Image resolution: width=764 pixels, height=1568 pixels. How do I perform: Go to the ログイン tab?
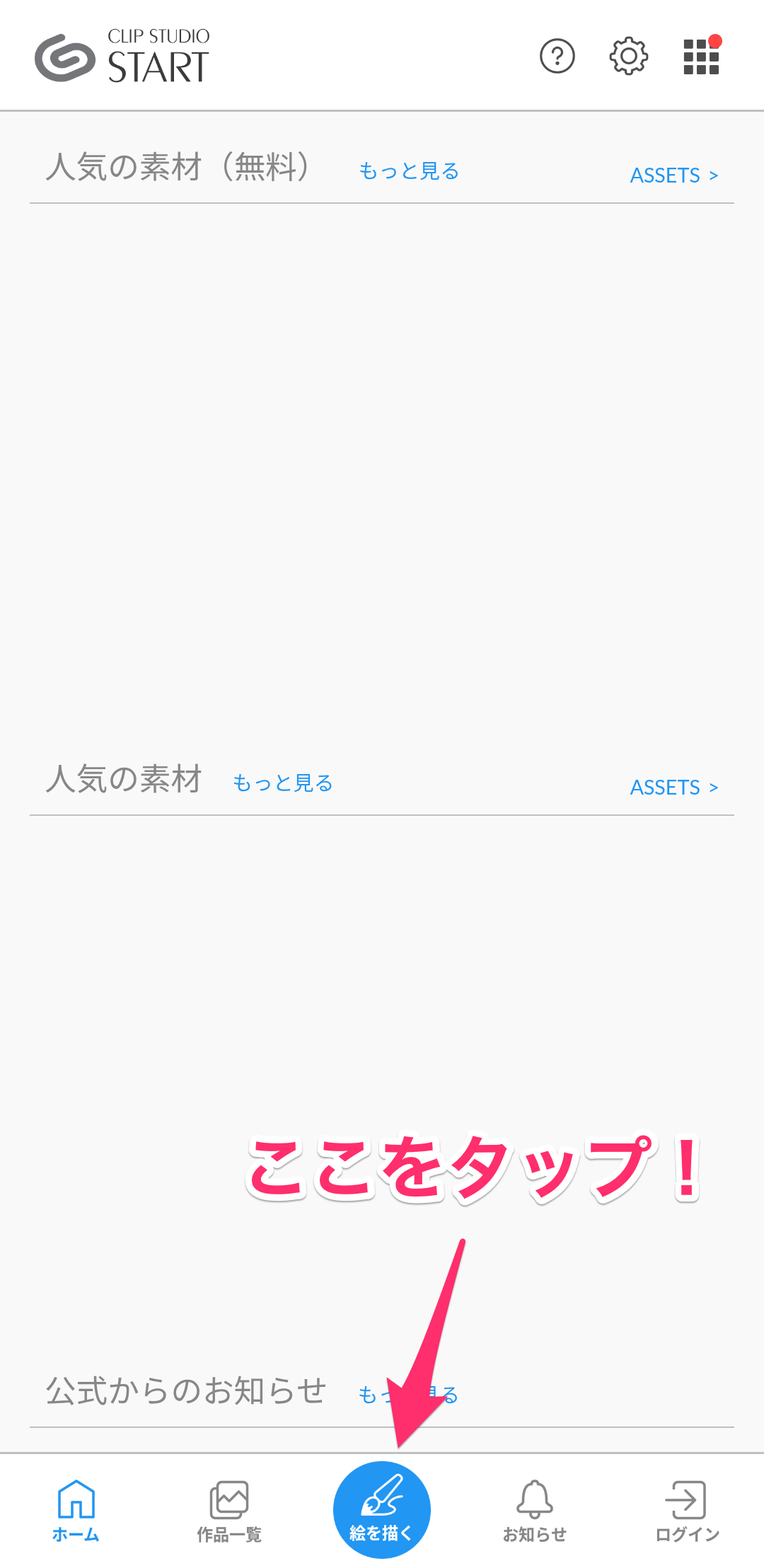pyautogui.click(x=687, y=1510)
